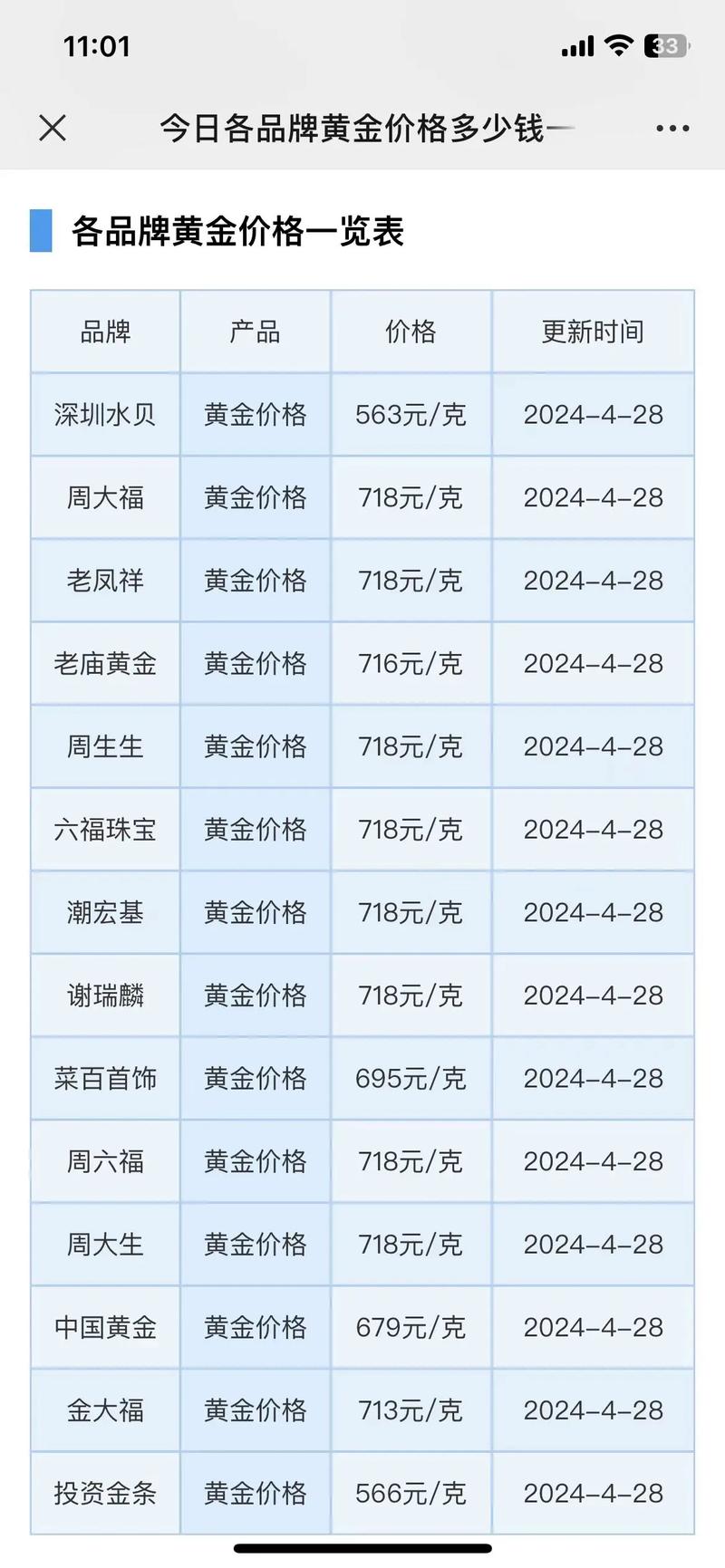
Task: Tap the Wi-Fi icon in the status bar
Action: pyautogui.click(x=620, y=45)
